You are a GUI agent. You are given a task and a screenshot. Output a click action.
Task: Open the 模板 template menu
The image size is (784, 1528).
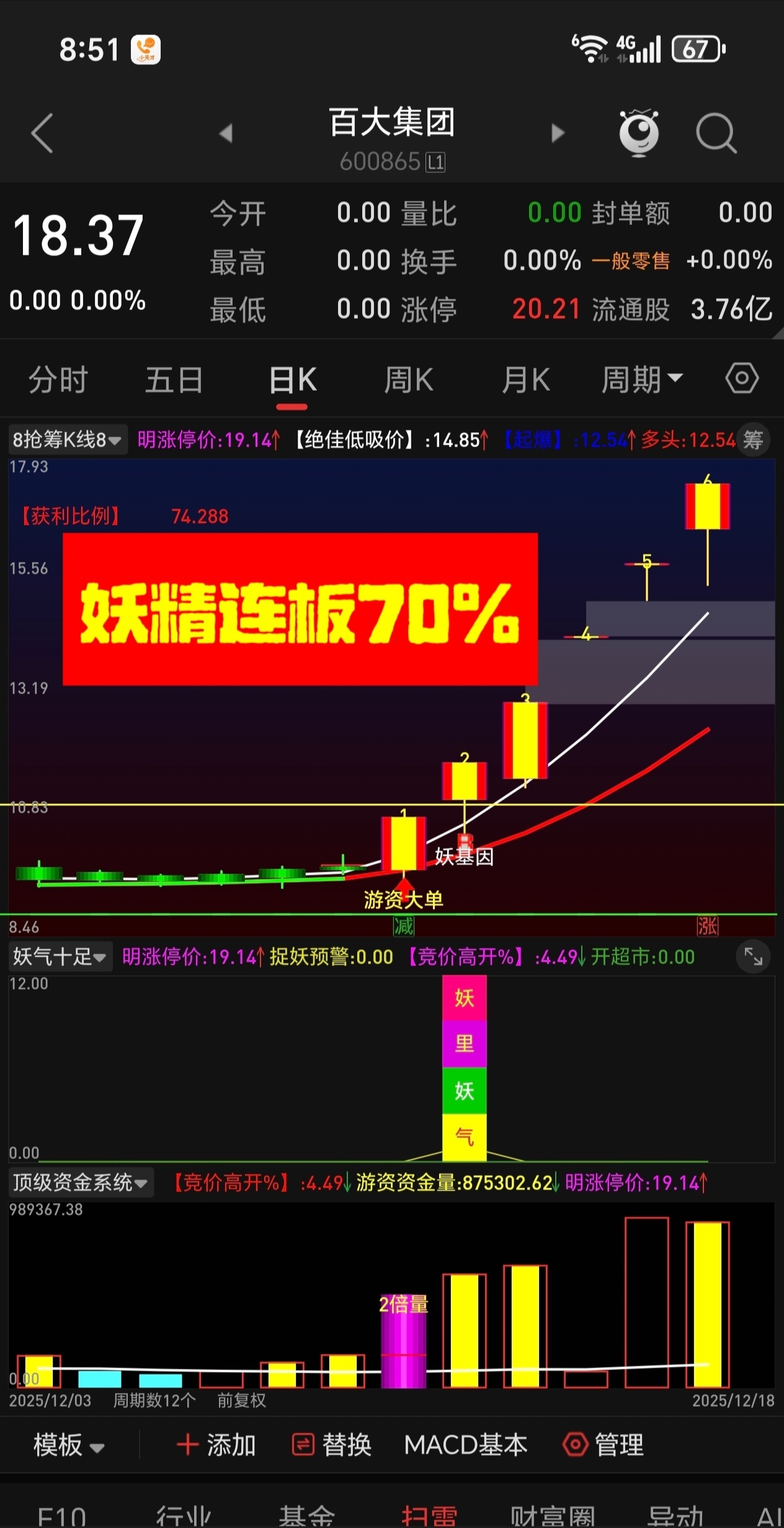[x=68, y=1445]
